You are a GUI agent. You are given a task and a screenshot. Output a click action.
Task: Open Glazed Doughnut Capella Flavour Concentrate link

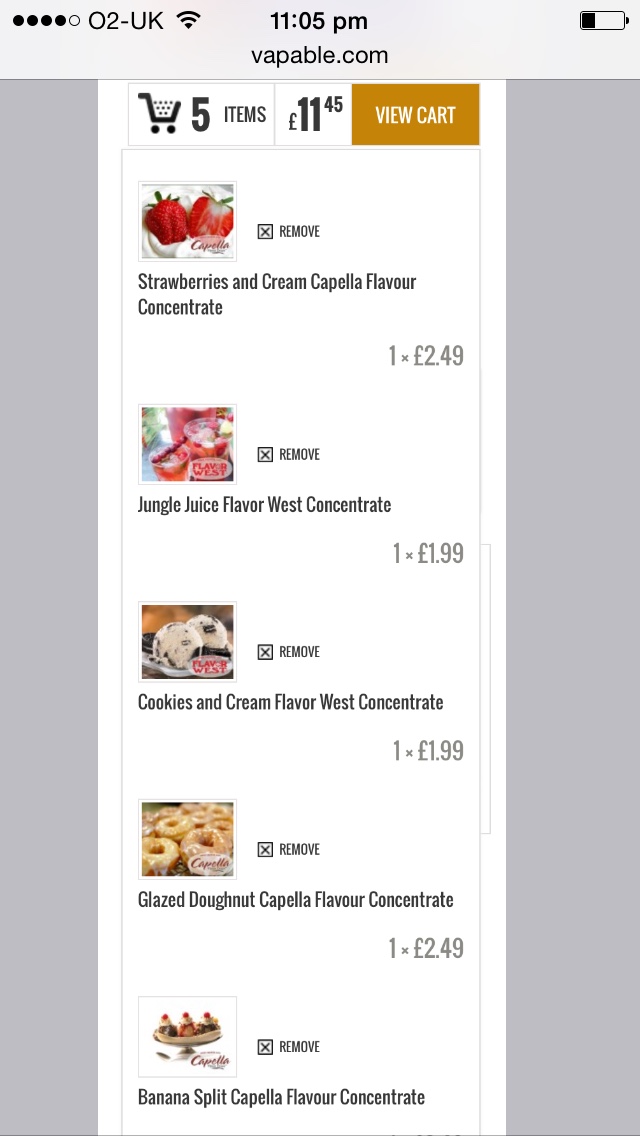295,900
